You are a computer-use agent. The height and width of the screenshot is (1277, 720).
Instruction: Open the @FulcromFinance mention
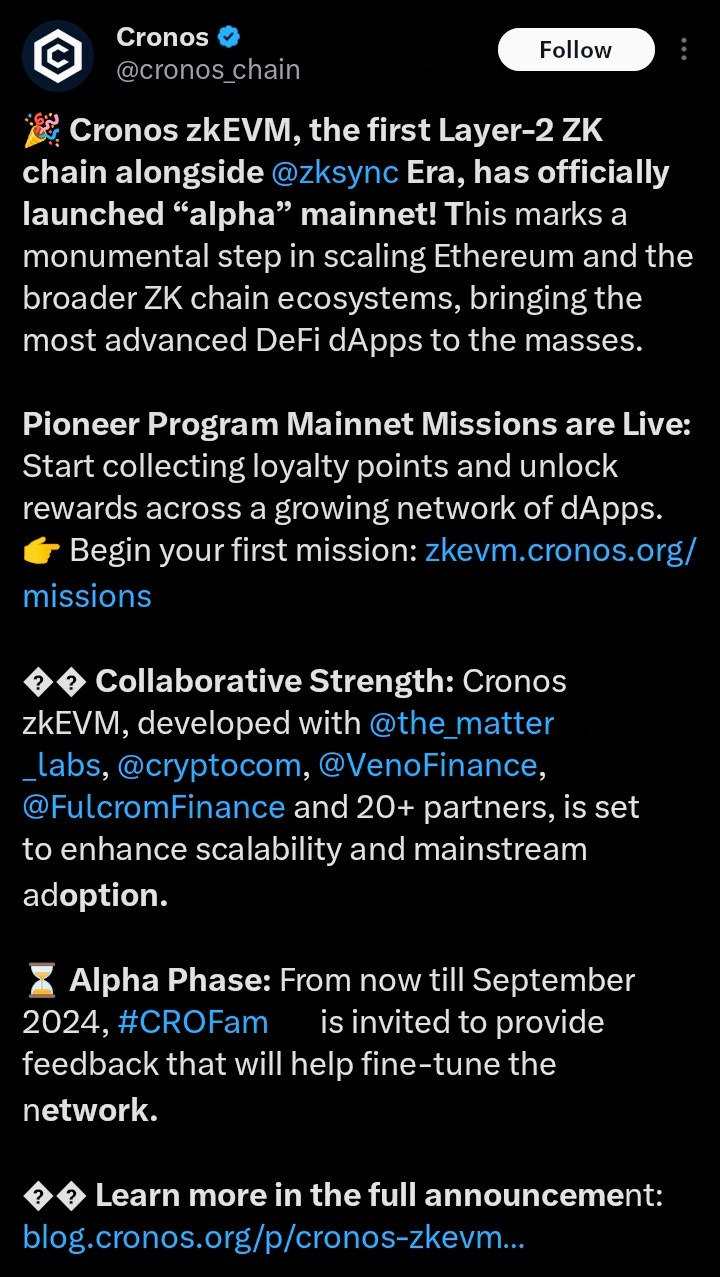click(x=153, y=806)
